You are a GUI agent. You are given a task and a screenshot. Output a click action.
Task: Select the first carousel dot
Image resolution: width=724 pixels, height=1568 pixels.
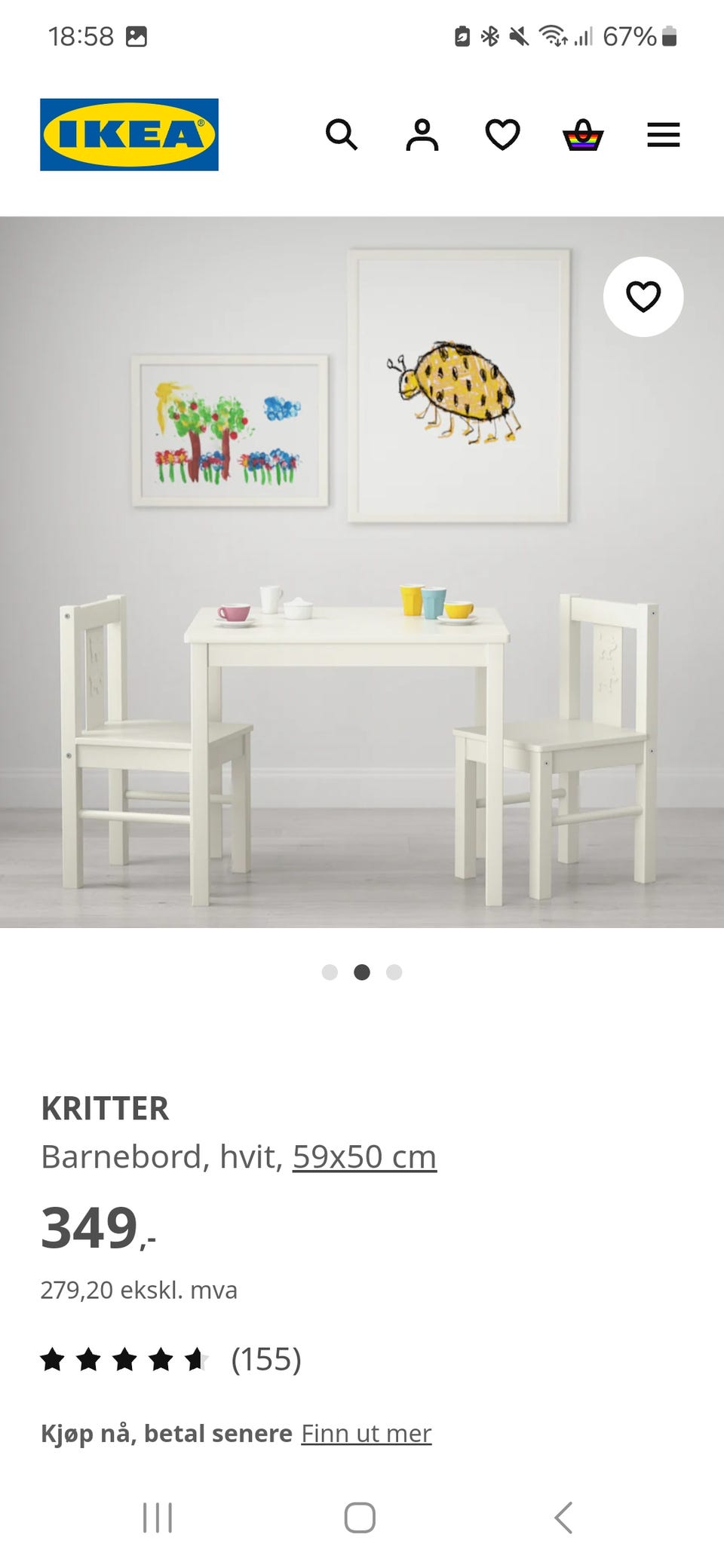(x=330, y=972)
